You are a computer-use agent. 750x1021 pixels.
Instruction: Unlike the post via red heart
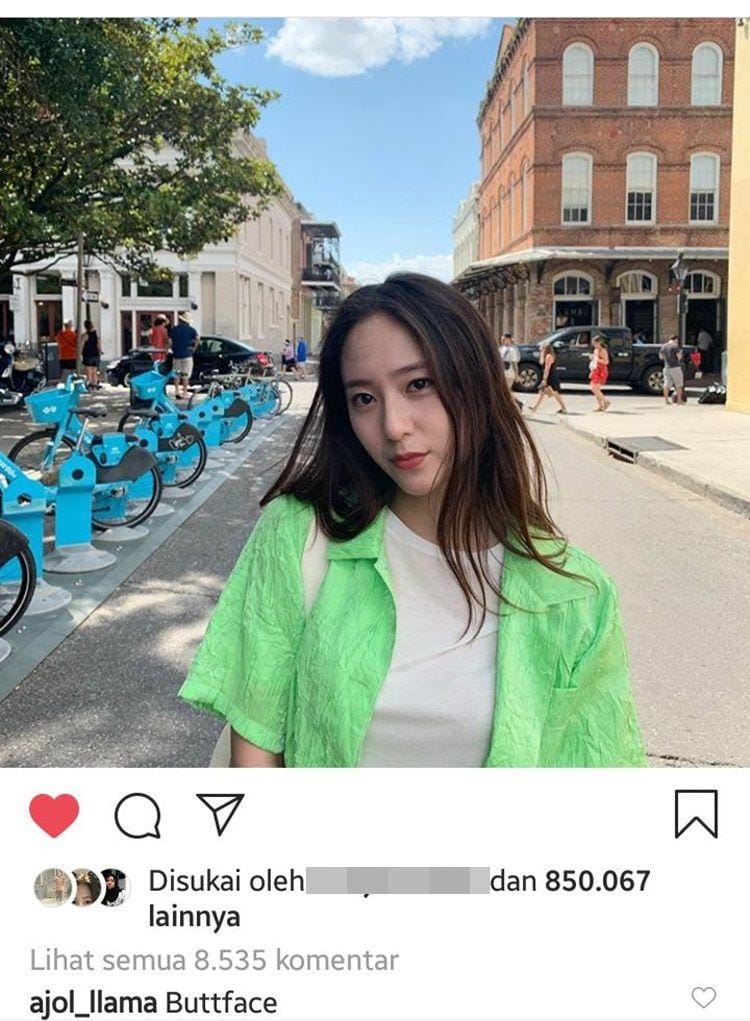point(54,815)
